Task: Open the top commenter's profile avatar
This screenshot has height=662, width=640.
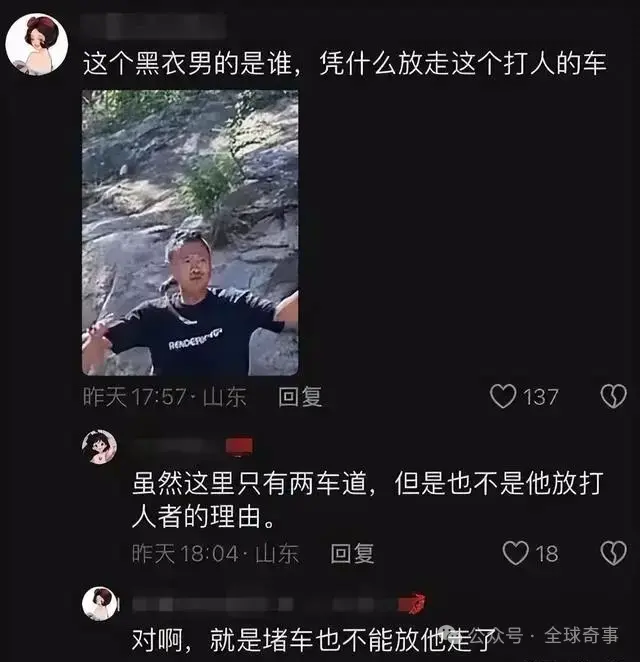Action: [36, 43]
